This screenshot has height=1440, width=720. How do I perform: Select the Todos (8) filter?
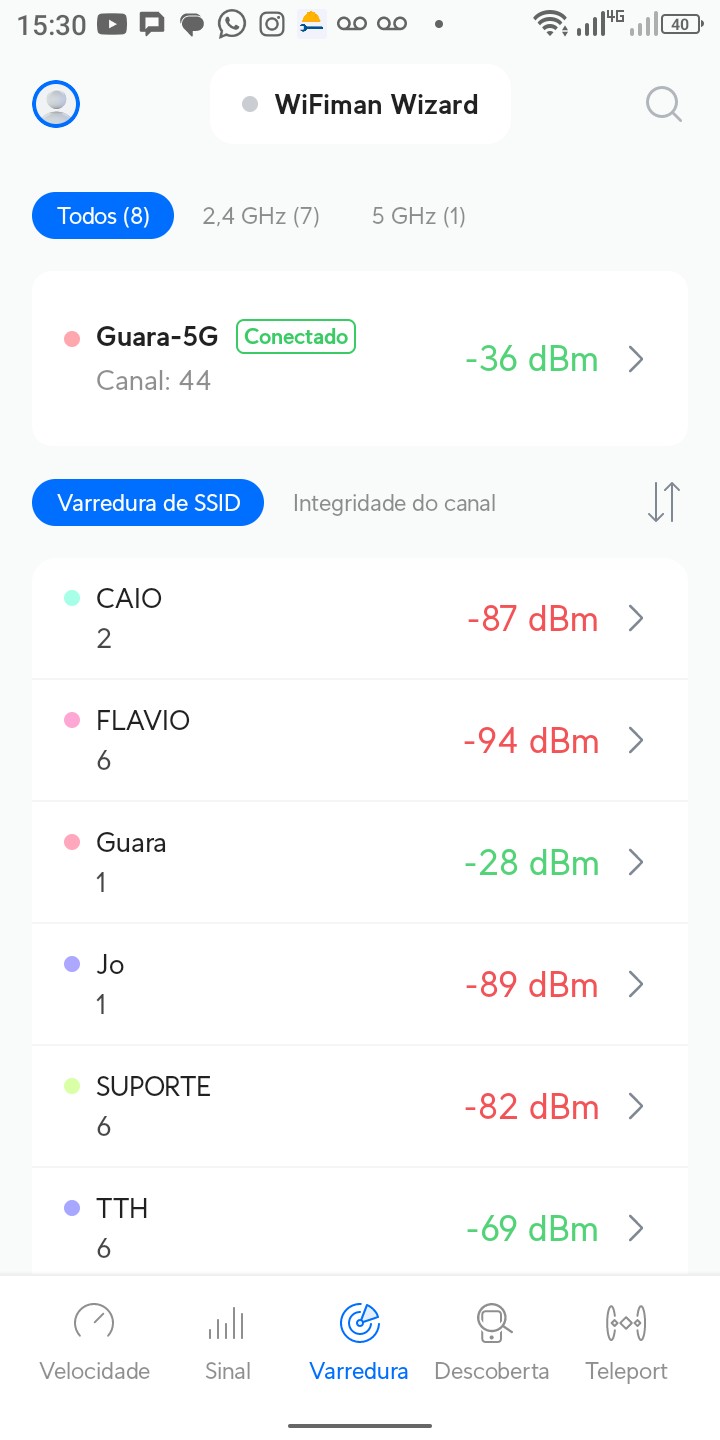point(103,216)
